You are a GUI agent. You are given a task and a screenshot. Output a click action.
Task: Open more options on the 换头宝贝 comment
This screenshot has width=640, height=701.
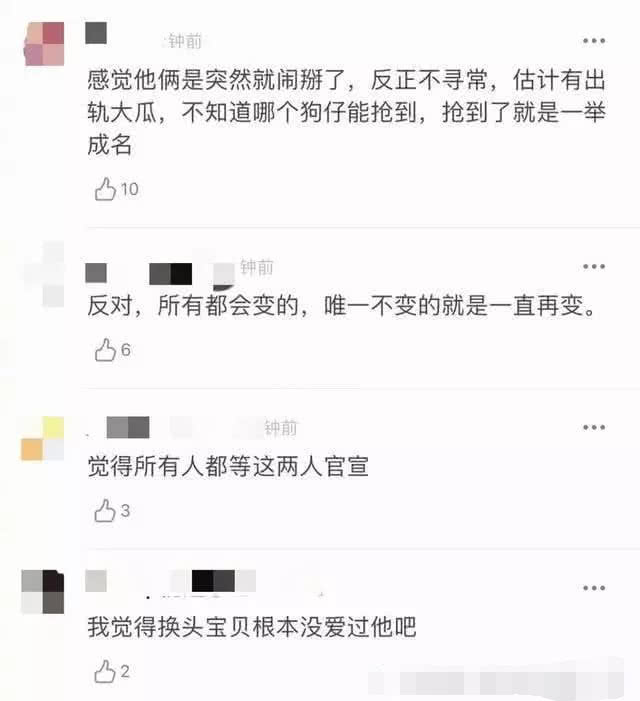click(x=594, y=588)
